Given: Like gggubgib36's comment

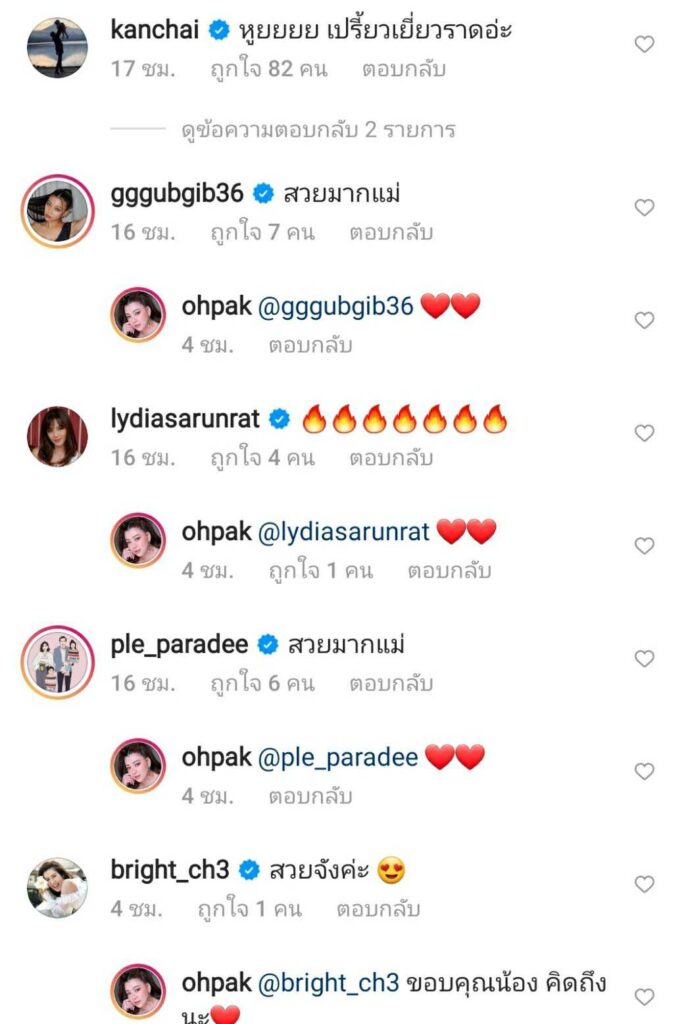Looking at the screenshot, I should (x=645, y=207).
